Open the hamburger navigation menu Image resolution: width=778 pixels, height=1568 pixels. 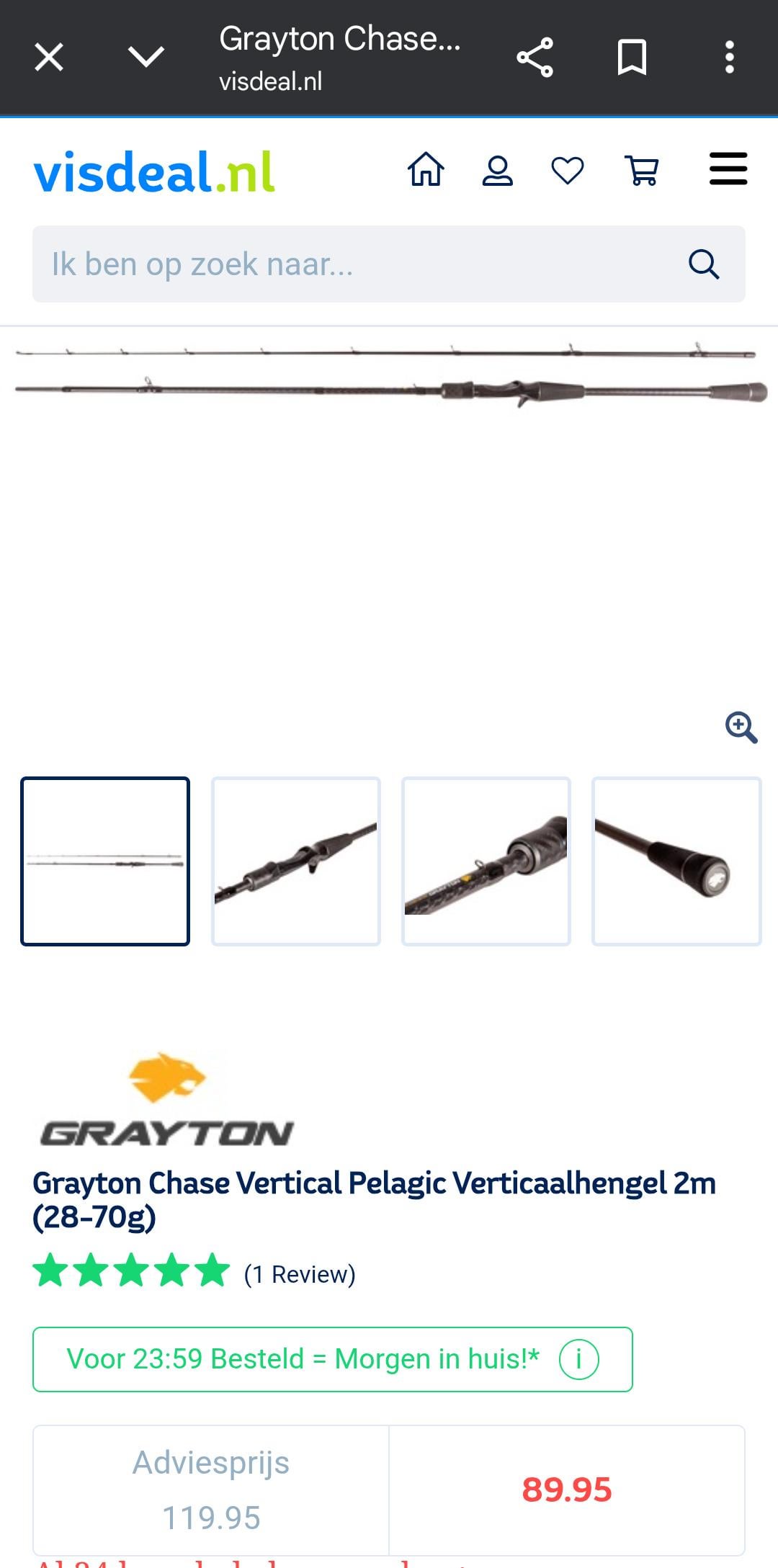(x=728, y=169)
